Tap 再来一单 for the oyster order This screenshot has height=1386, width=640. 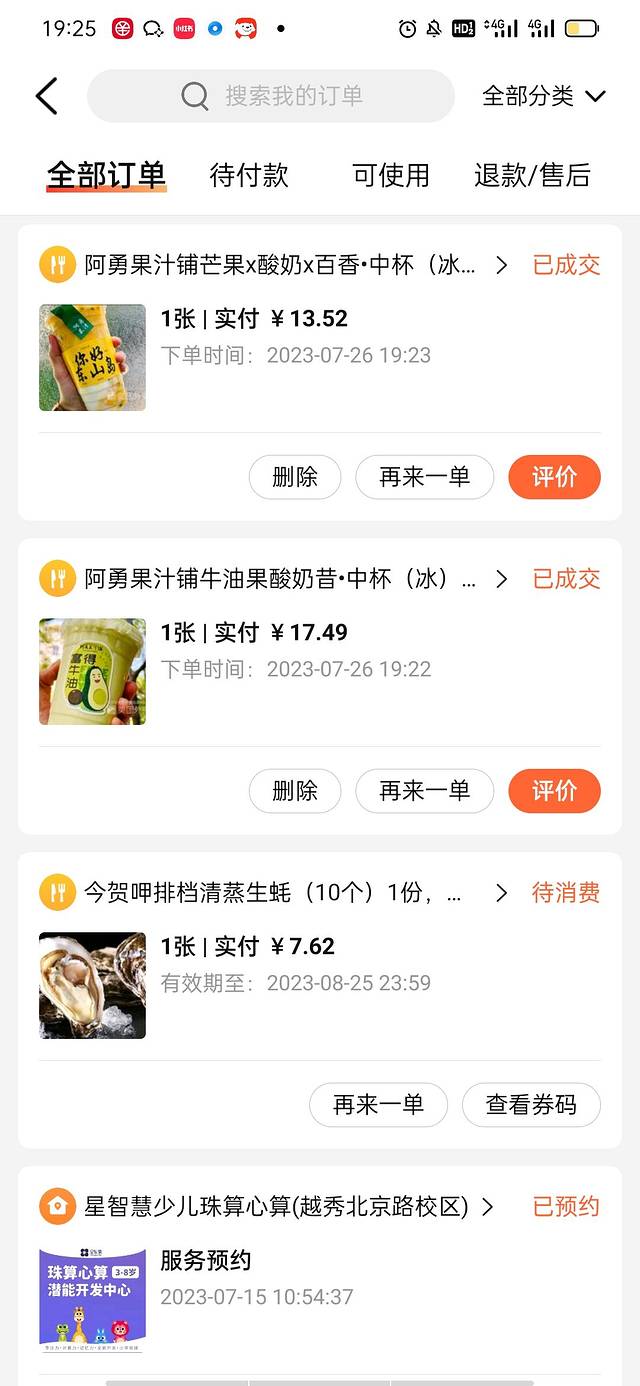pyautogui.click(x=378, y=1105)
